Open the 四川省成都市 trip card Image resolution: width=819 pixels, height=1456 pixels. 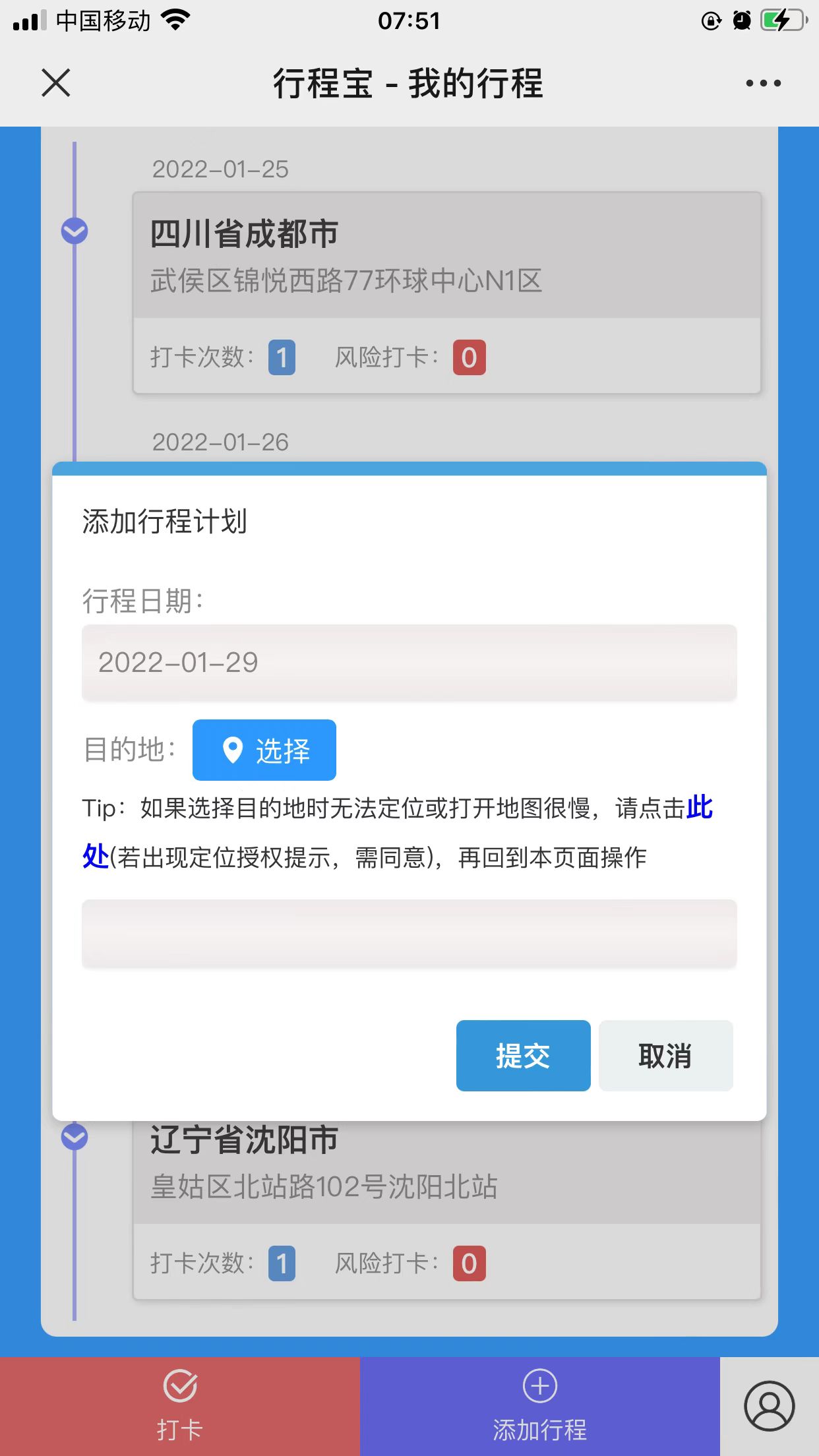point(446,257)
